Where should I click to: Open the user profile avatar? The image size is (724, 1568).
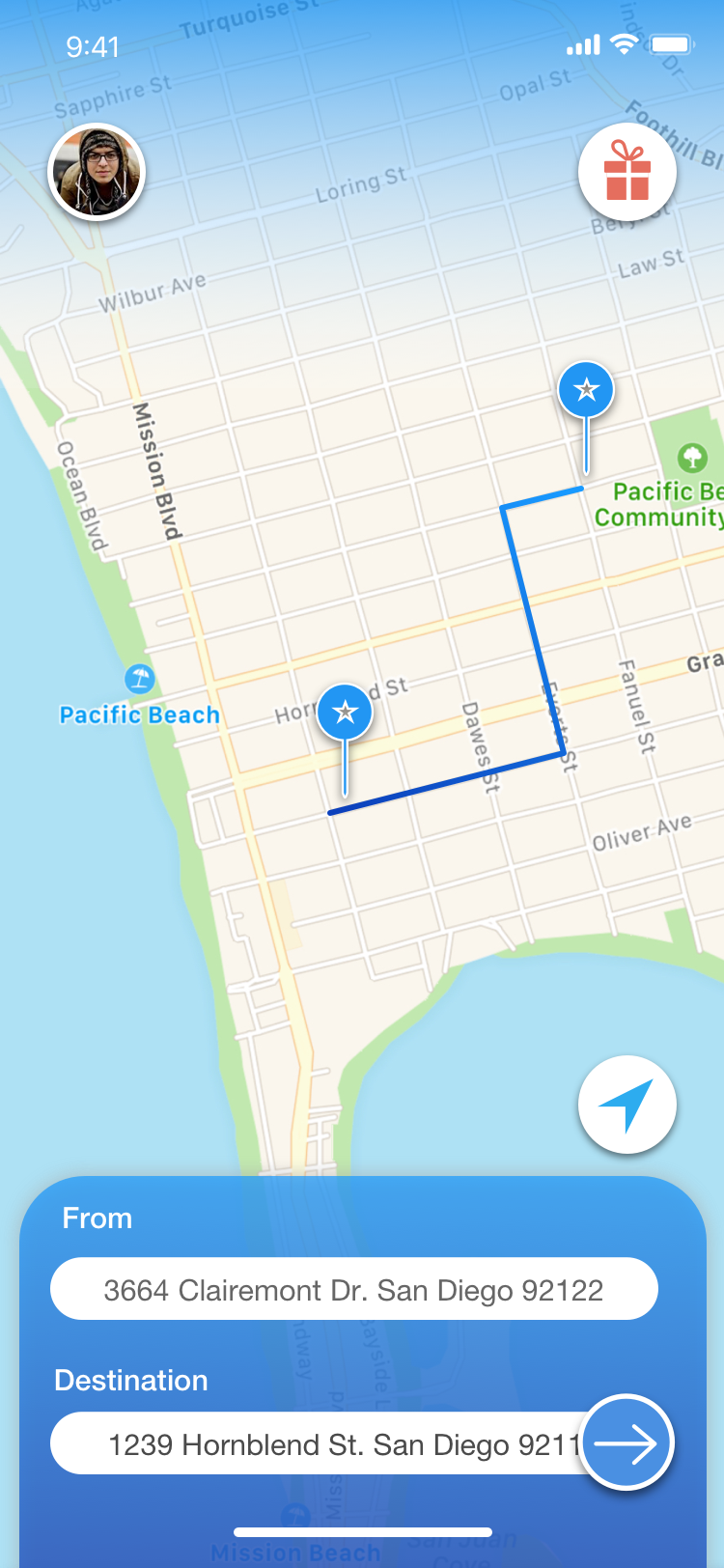[x=97, y=172]
